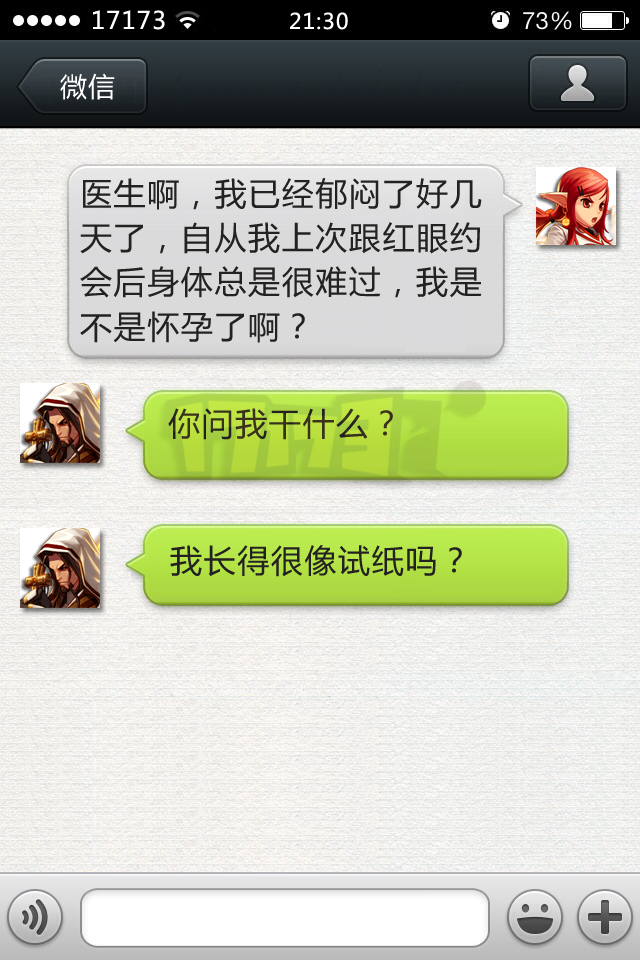This screenshot has width=640, height=960.
Task: Go back to 微信 chat list
Action: [x=84, y=86]
